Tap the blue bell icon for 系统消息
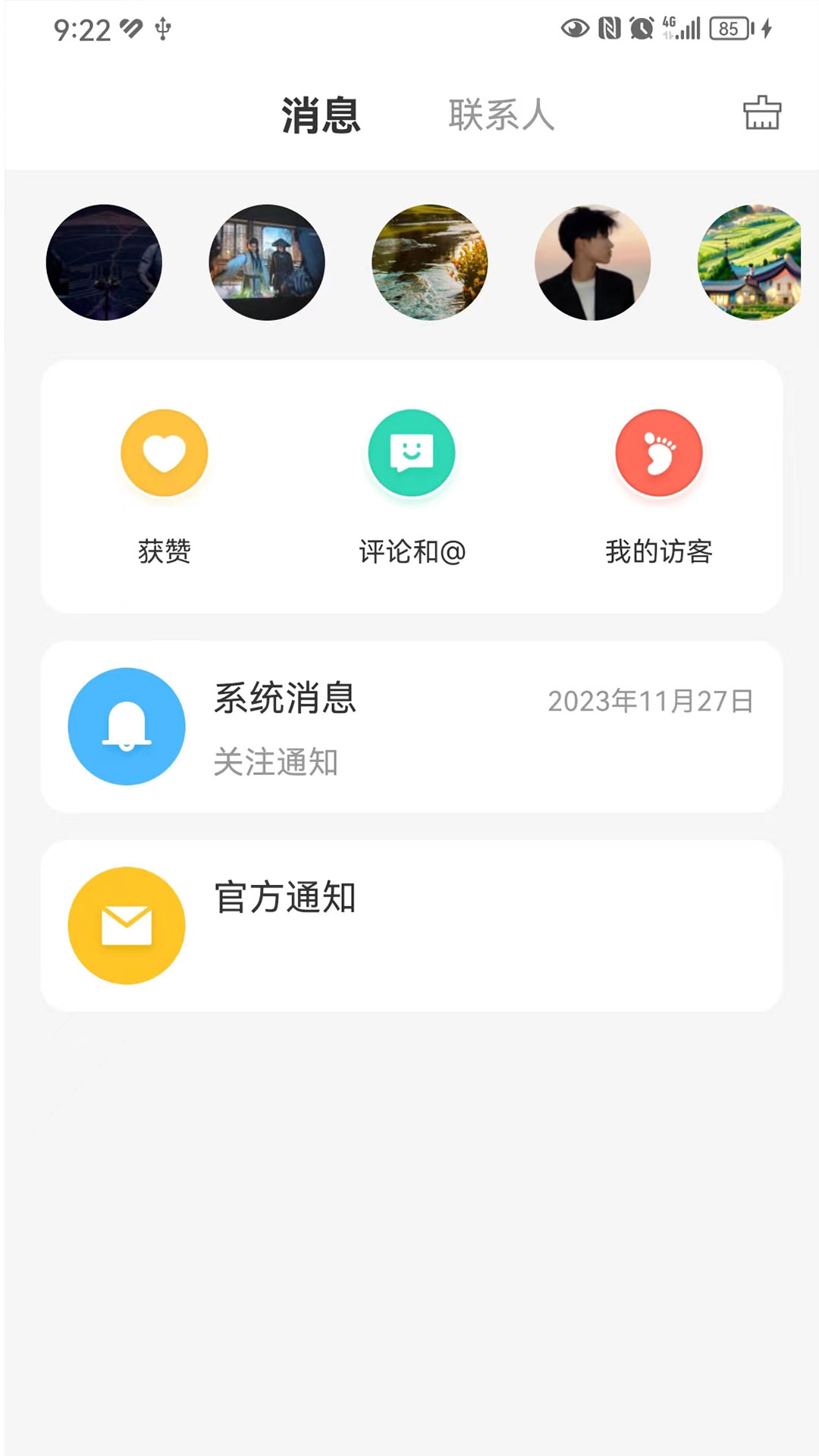This screenshot has height=1456, width=819. point(126,726)
